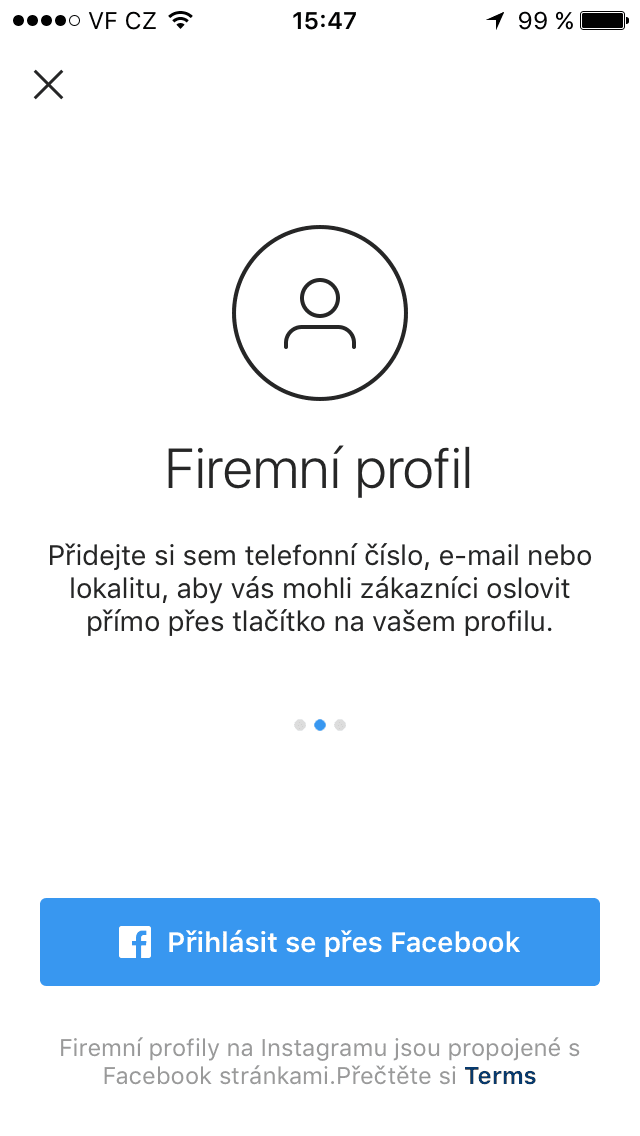Close the Firemní profil intro screen
Screen dimensions: 640x1136
click(48, 85)
